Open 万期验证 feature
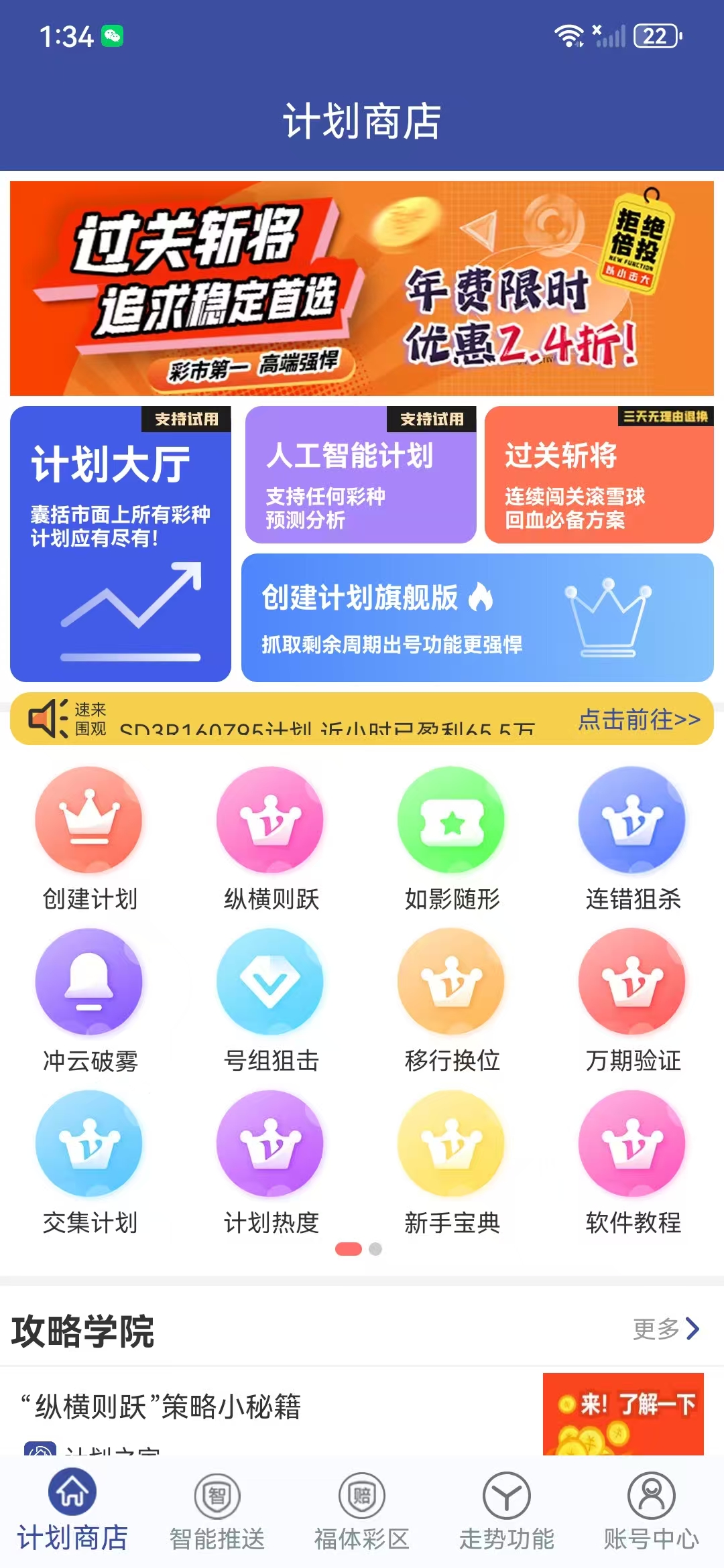Viewport: 724px width, 1568px height. pos(632,1000)
